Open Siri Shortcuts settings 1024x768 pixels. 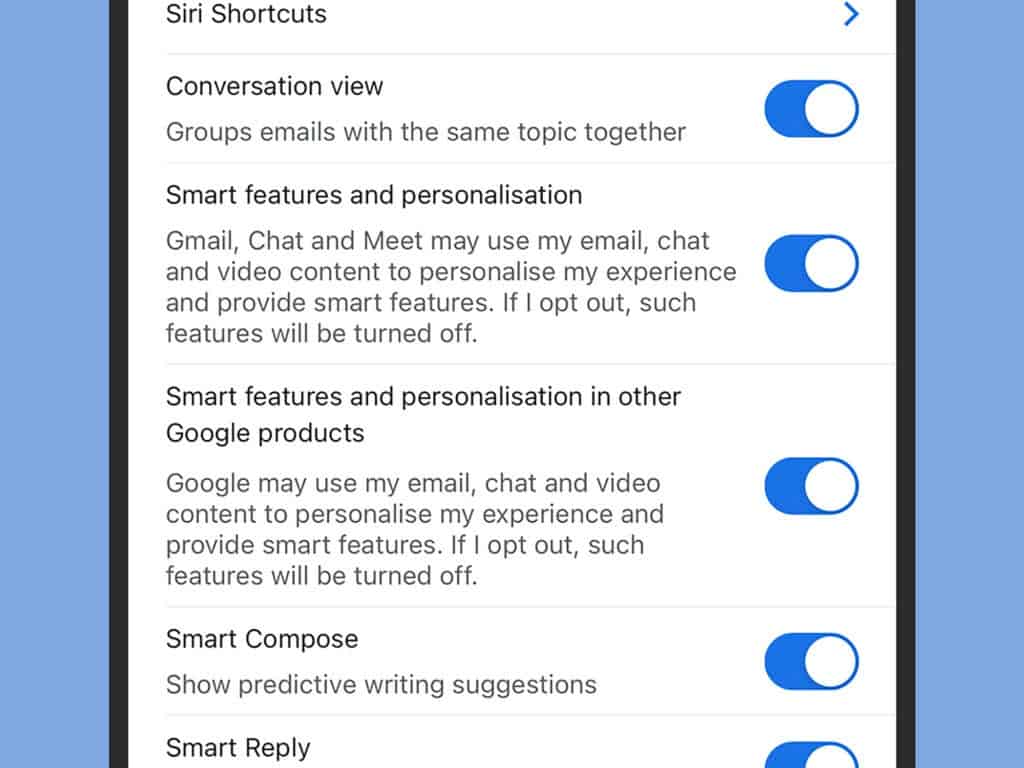(510, 15)
